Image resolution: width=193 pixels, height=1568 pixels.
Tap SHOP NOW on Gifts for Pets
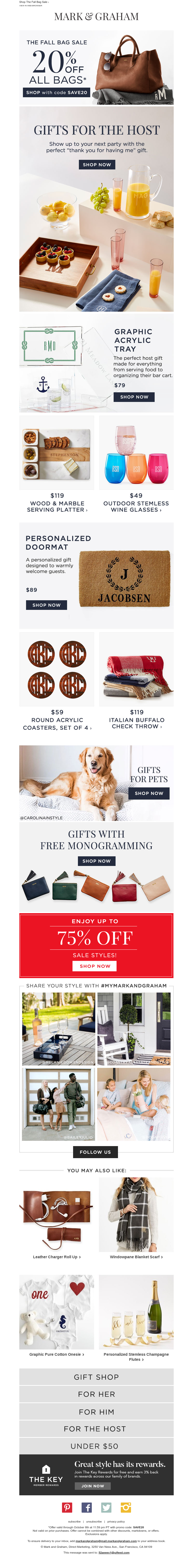click(149, 793)
